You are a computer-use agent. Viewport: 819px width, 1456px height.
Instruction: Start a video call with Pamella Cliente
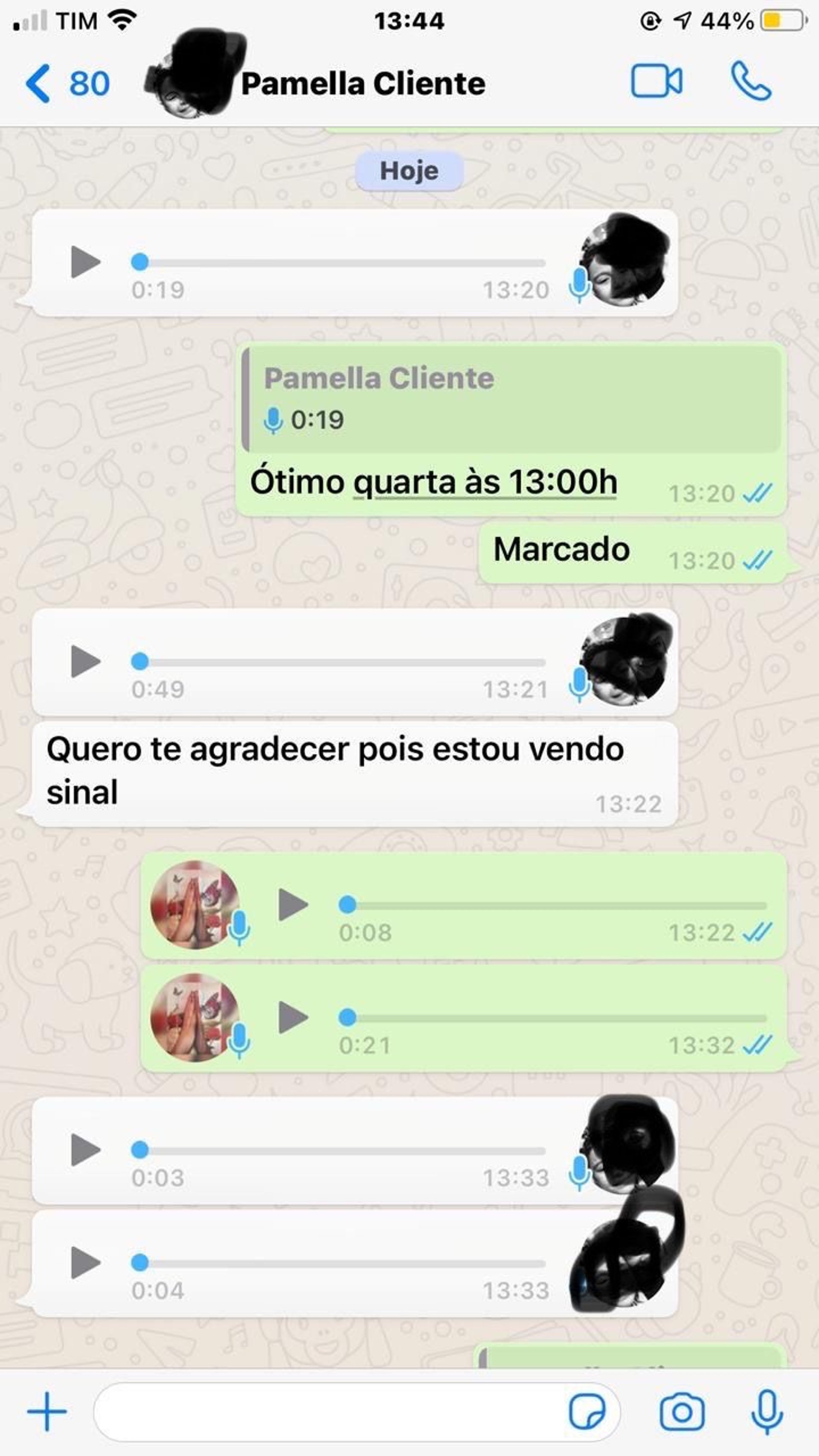tap(656, 82)
